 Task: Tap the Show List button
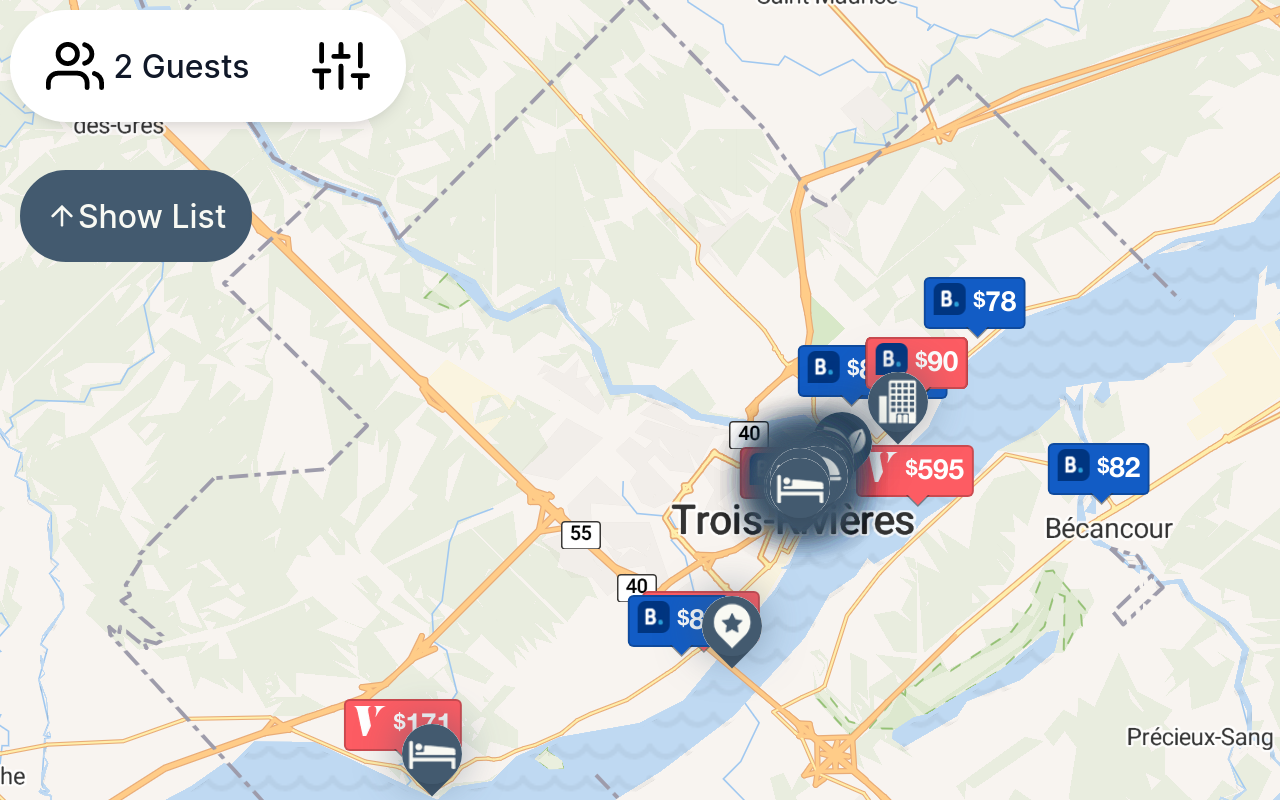136,216
